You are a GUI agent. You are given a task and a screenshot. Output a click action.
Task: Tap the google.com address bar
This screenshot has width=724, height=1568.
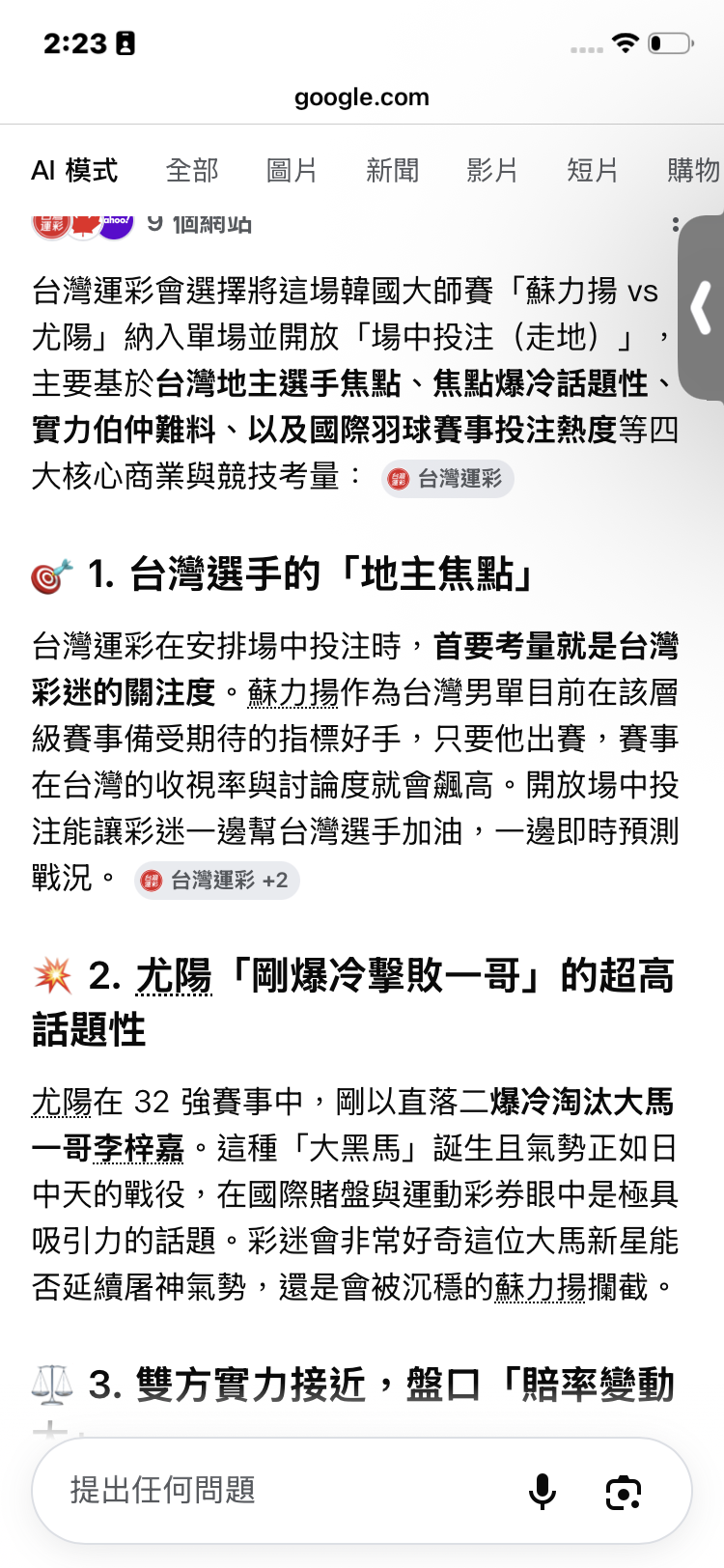(x=362, y=98)
